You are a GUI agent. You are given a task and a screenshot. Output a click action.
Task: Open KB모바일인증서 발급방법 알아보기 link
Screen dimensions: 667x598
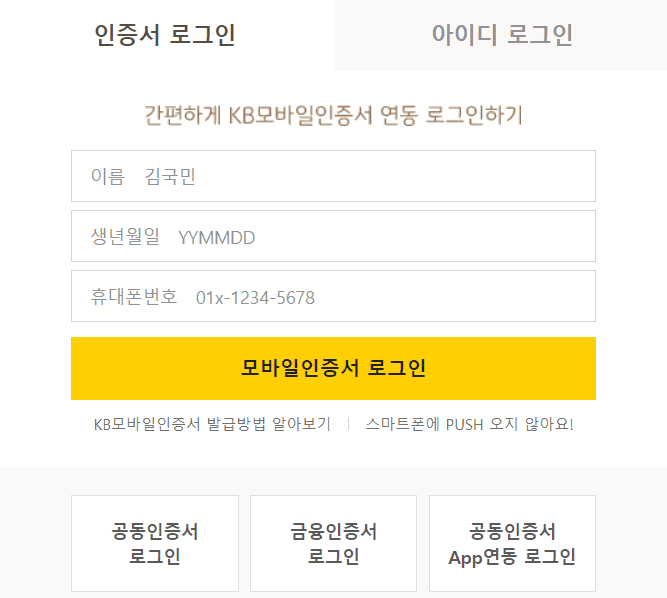(x=212, y=424)
